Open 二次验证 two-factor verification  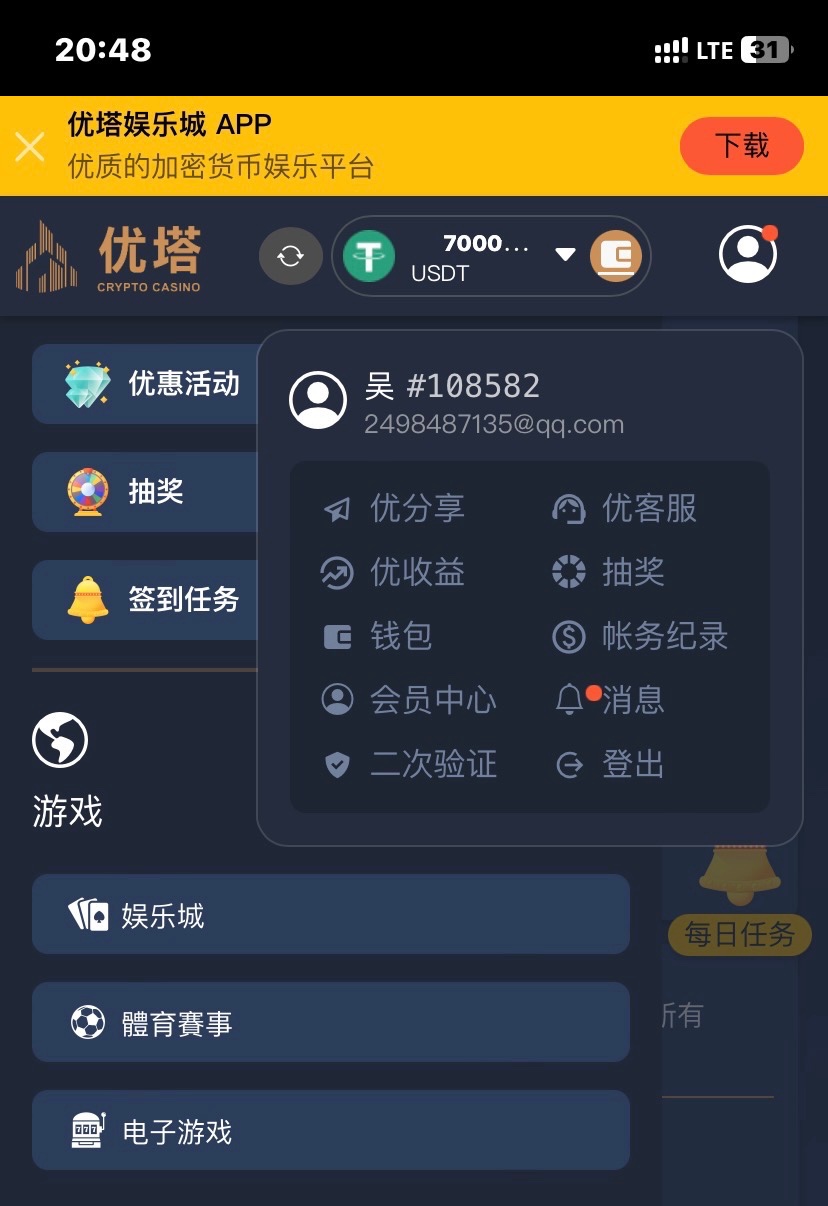[410, 765]
